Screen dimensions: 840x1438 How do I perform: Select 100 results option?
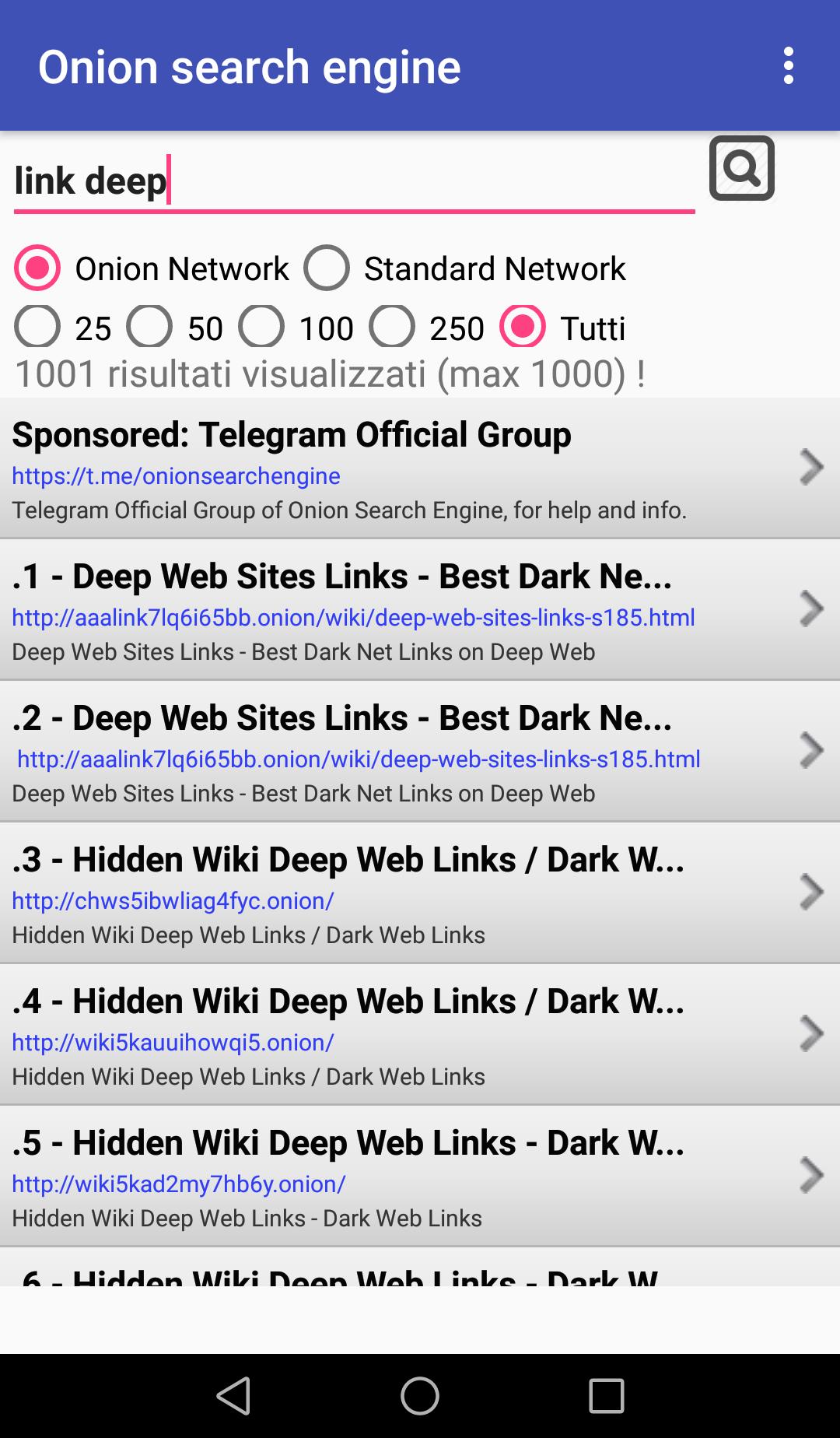click(296, 328)
